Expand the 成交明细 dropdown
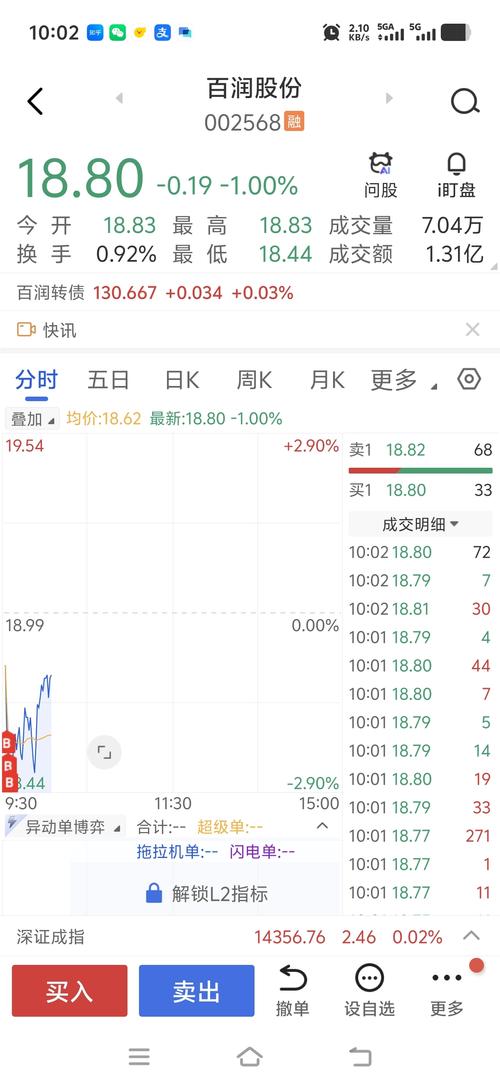Image resolution: width=500 pixels, height=1086 pixels. tap(420, 524)
